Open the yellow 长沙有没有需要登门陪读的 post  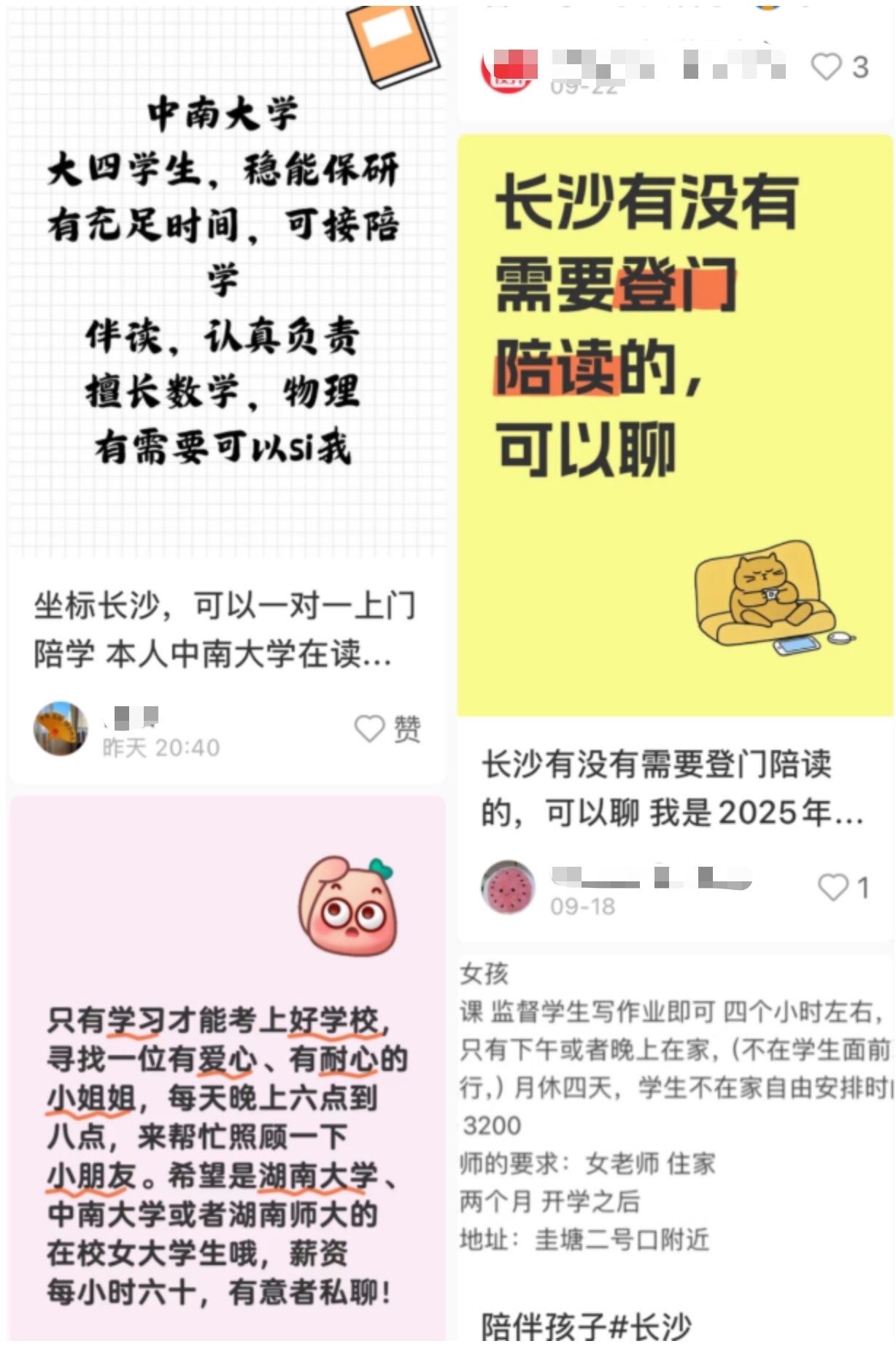674,423
